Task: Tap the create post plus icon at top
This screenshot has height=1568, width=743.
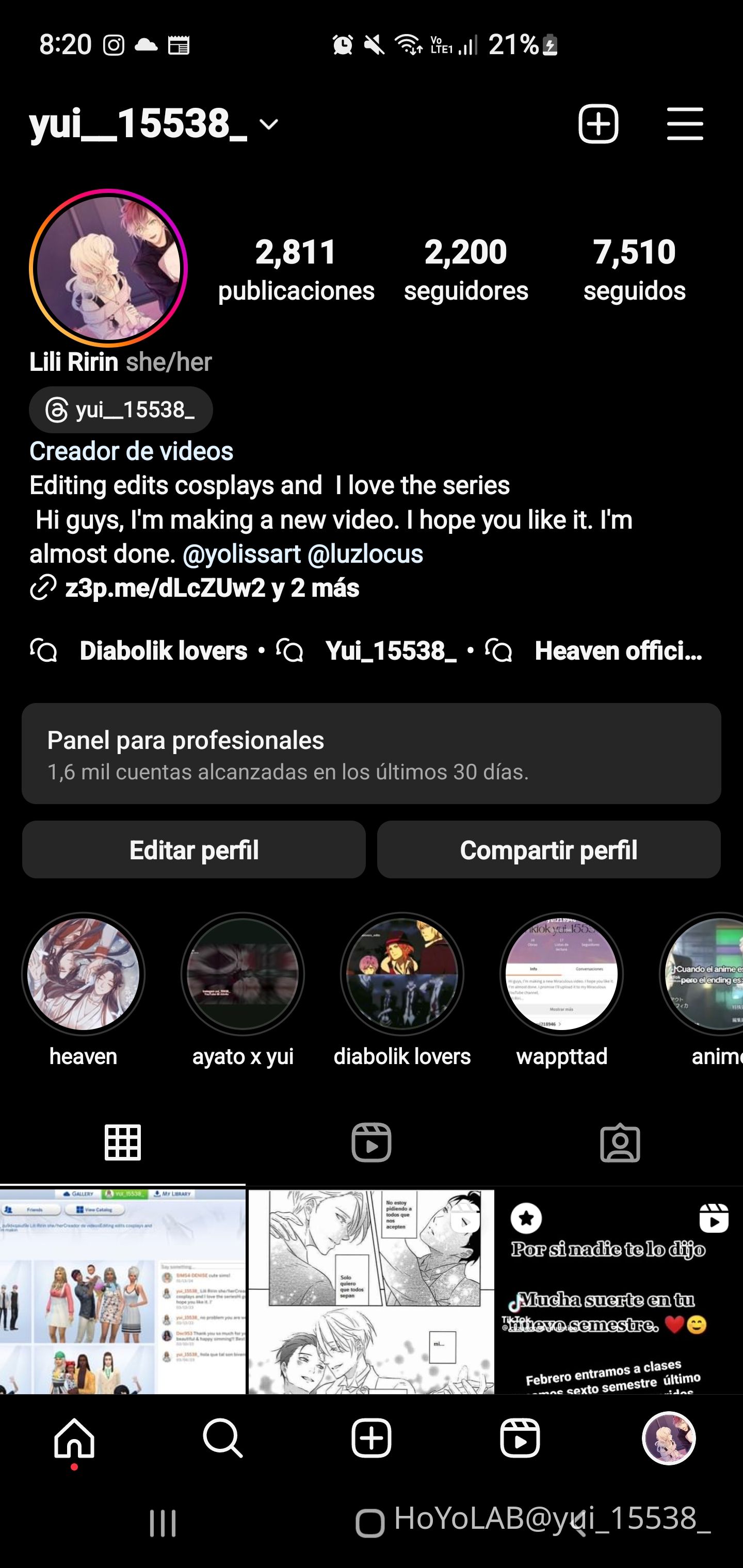Action: tap(597, 124)
